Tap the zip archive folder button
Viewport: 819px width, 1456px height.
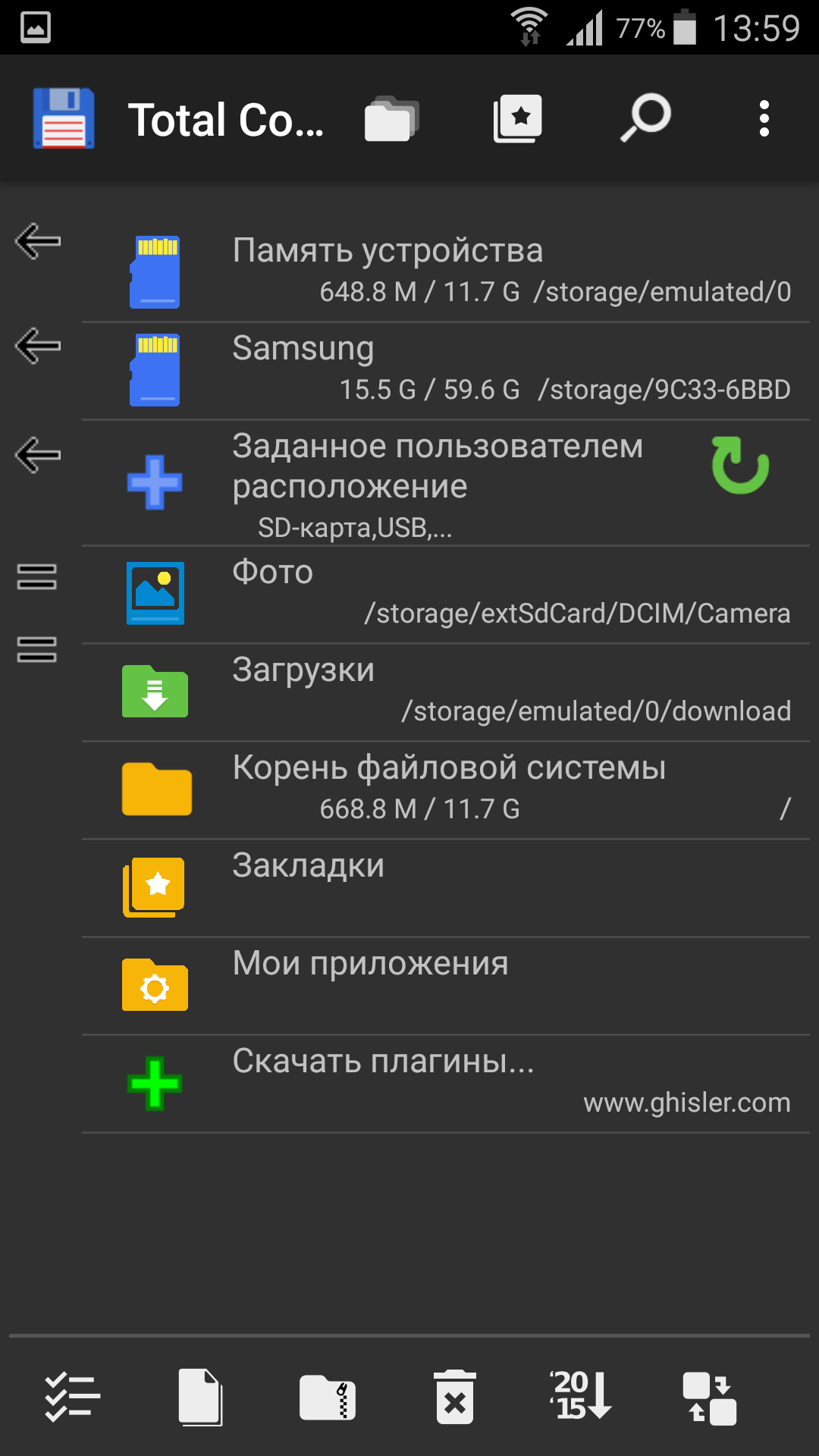point(328,1397)
